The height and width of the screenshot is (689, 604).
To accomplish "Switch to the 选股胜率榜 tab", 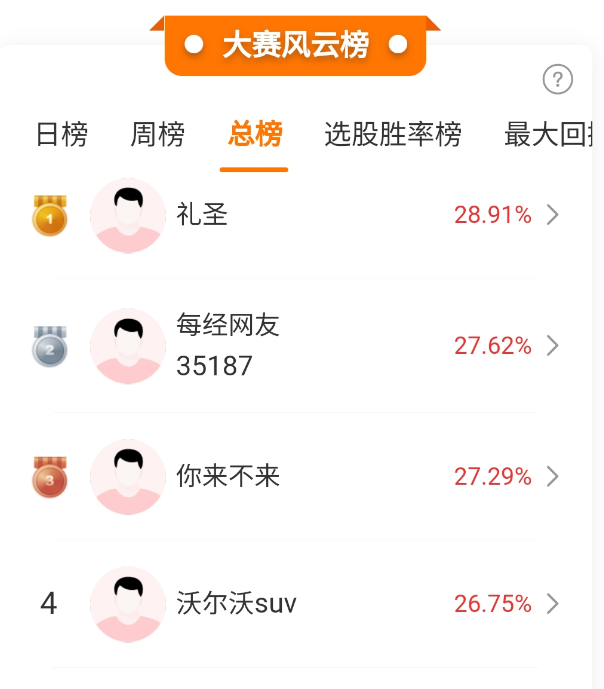I will coord(393,134).
